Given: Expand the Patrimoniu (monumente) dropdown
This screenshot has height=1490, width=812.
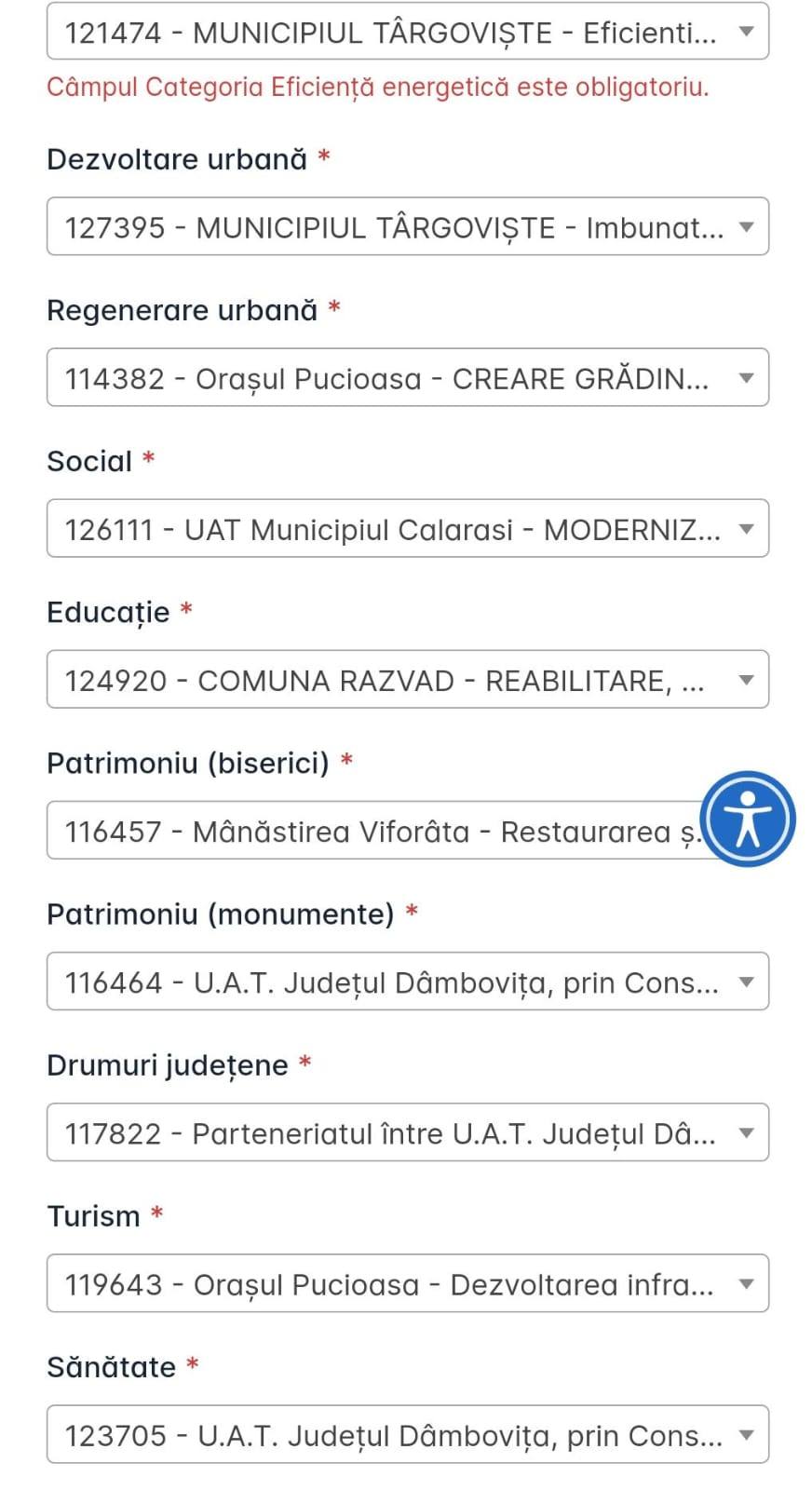Looking at the screenshot, I should [408, 981].
